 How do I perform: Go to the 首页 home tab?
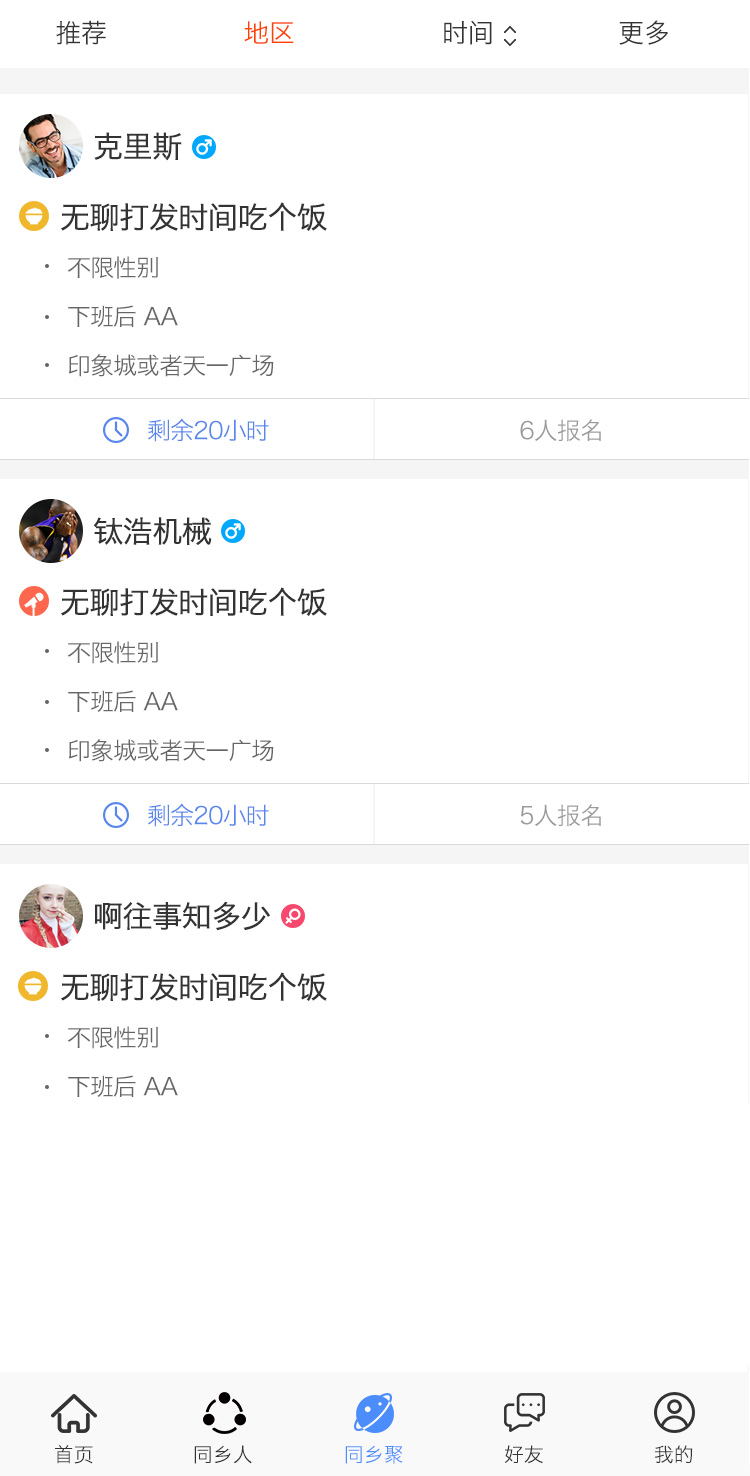coord(74,1427)
